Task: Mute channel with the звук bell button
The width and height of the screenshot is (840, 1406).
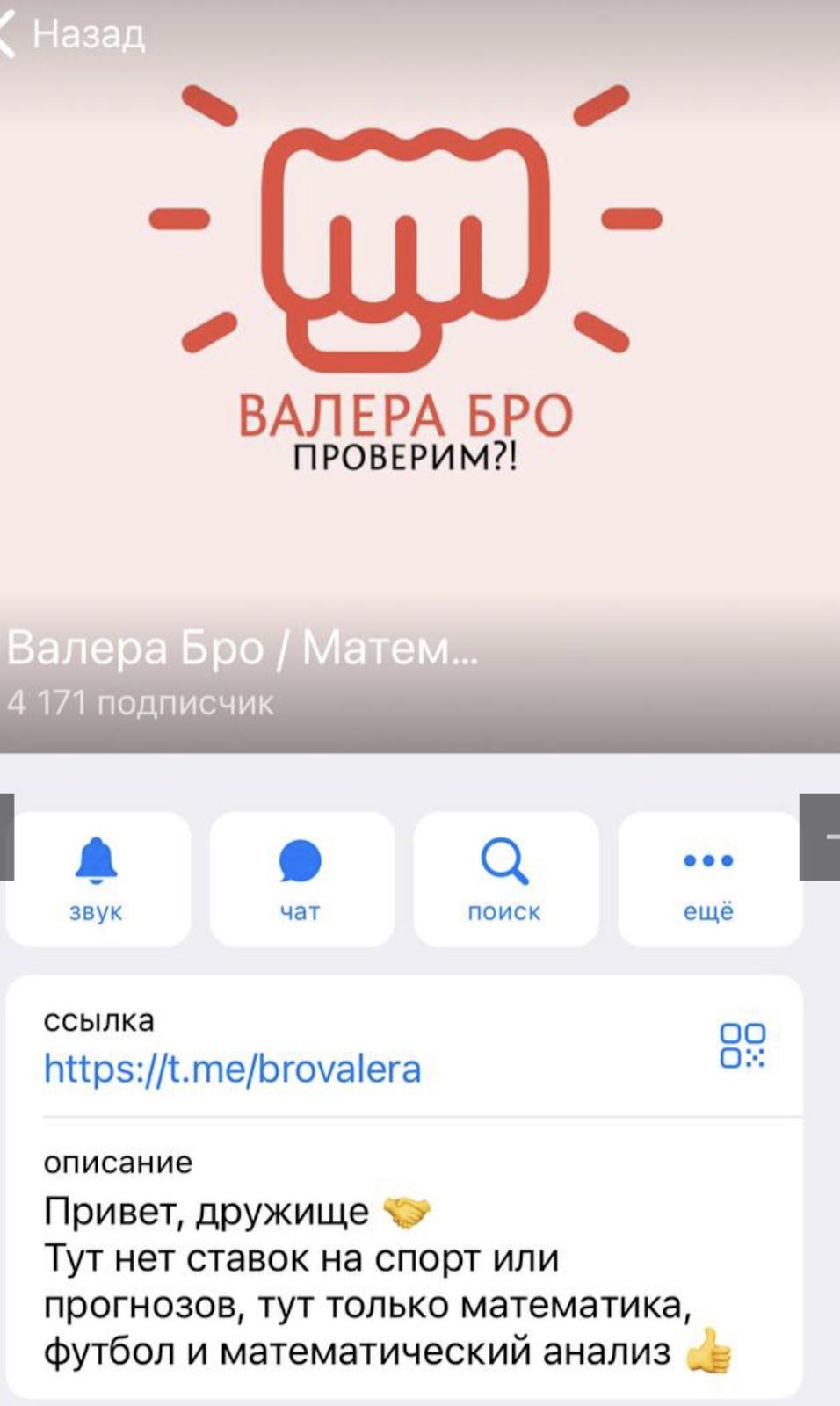Action: [98, 879]
